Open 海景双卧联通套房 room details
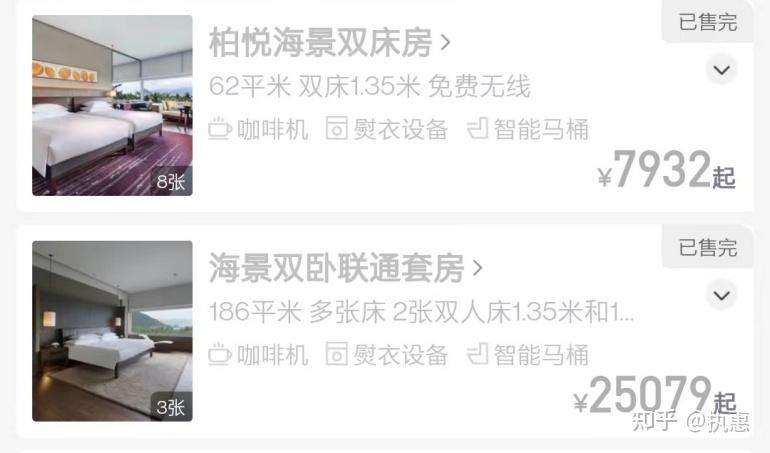Viewport: 770px width, 453px height. (345, 268)
